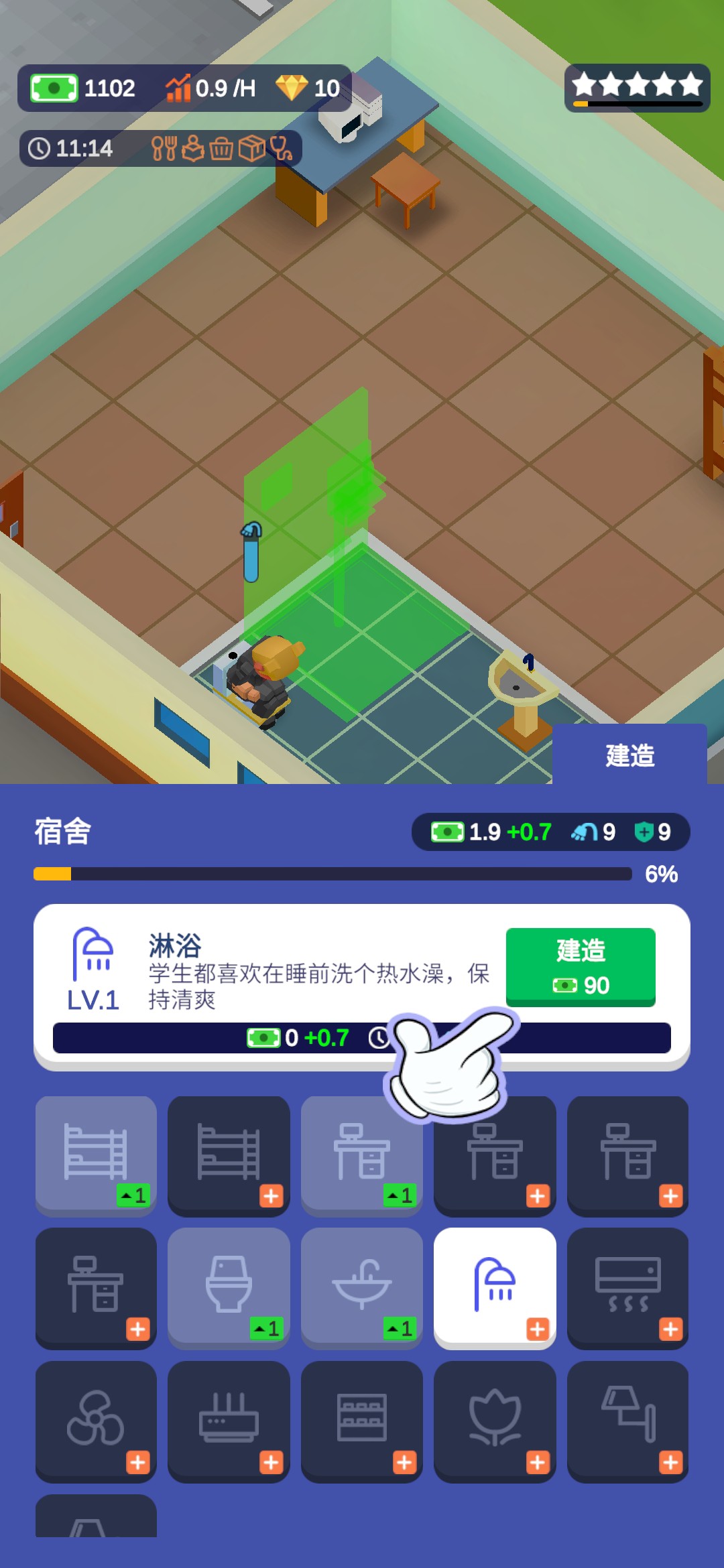
Task: Select the unbuilt bunk bed with plus badge
Action: (x=229, y=1155)
